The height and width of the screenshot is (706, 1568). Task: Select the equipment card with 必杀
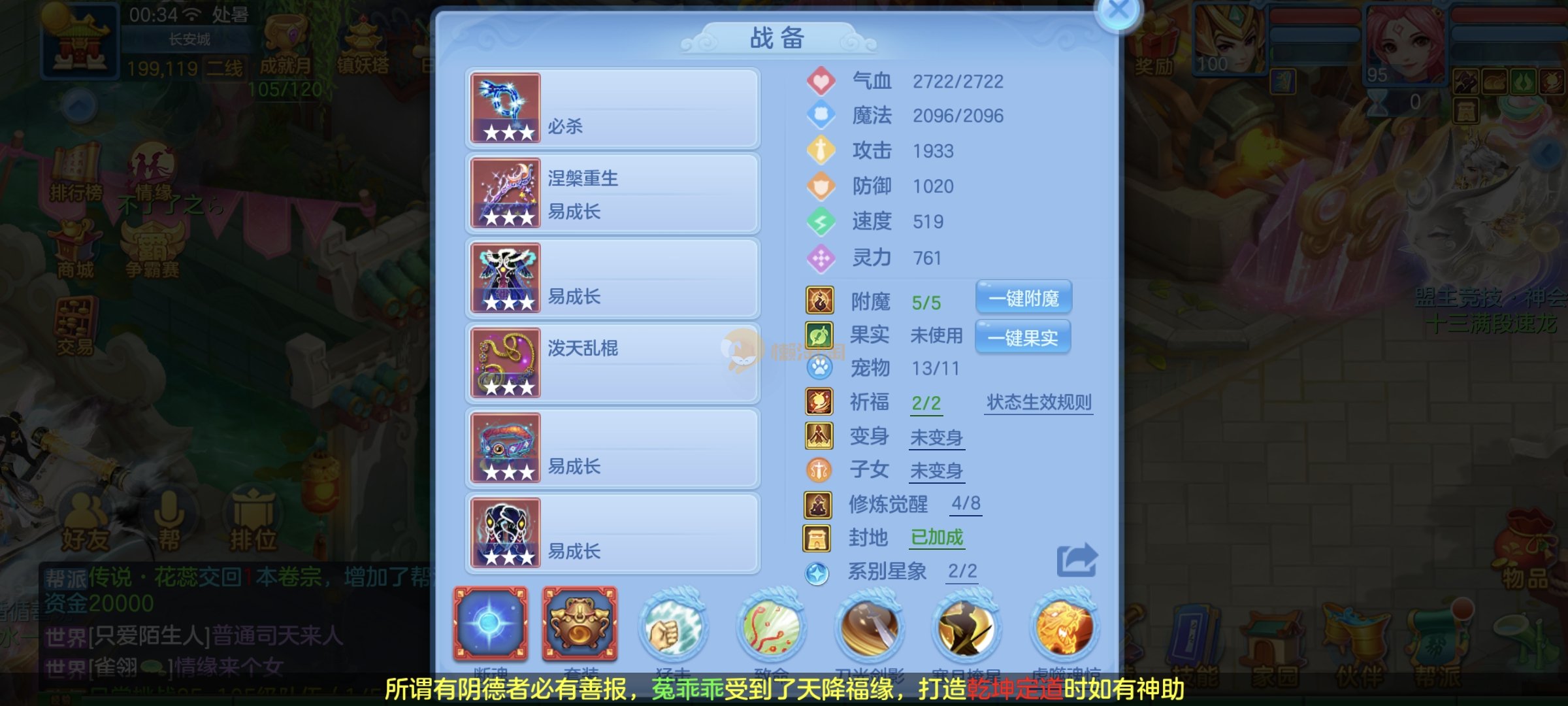pyautogui.click(x=612, y=109)
